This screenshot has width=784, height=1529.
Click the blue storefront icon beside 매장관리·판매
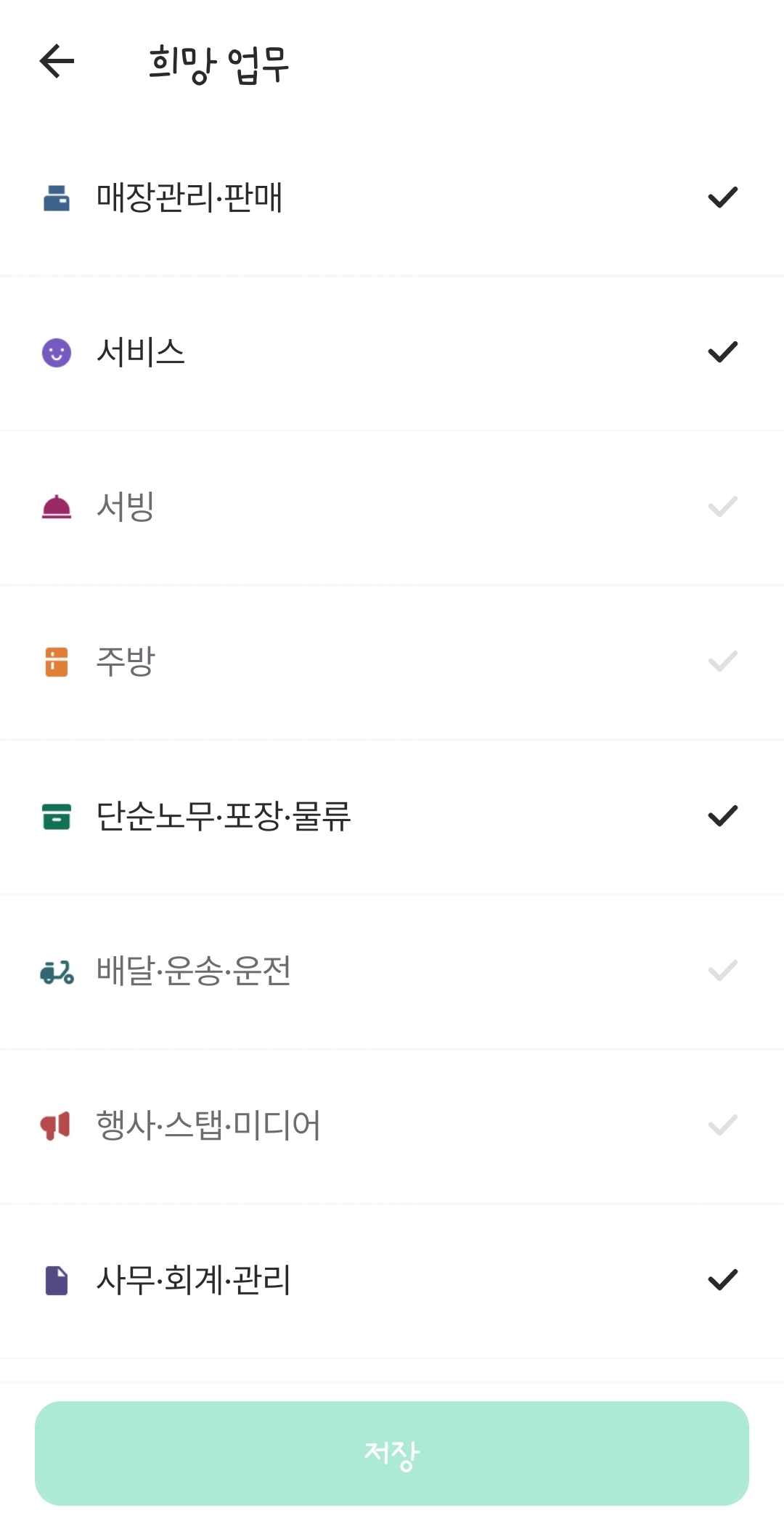coord(57,196)
